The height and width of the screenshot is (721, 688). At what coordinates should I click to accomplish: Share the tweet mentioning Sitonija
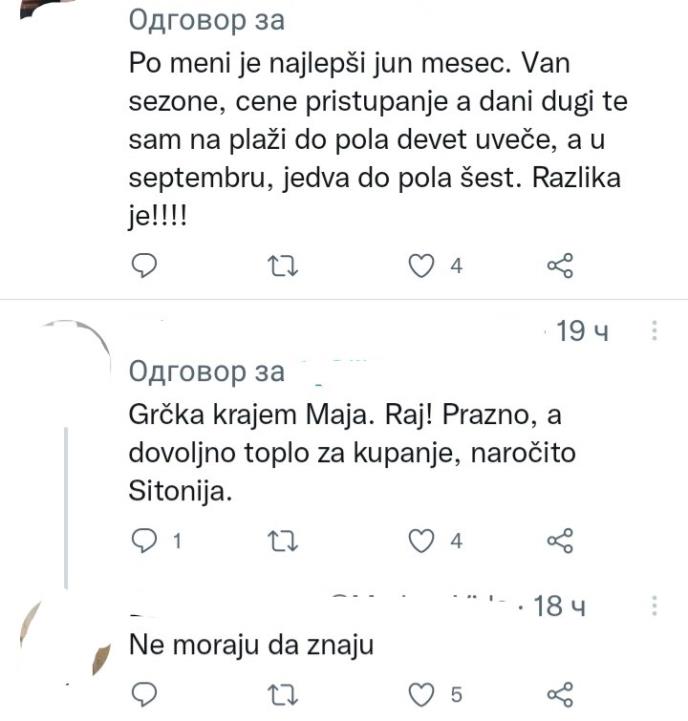[561, 541]
